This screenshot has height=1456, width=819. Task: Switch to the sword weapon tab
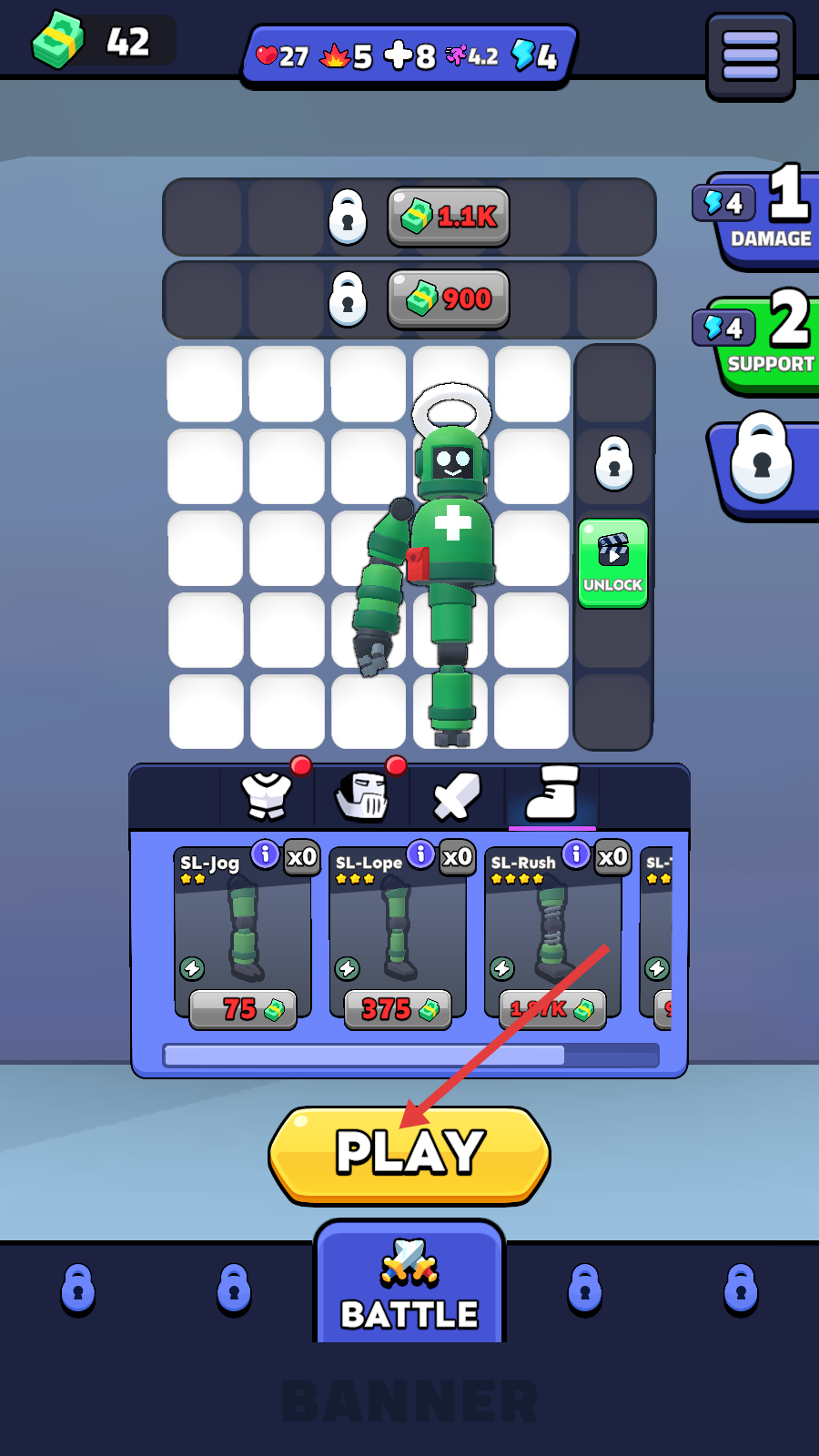coord(457,795)
